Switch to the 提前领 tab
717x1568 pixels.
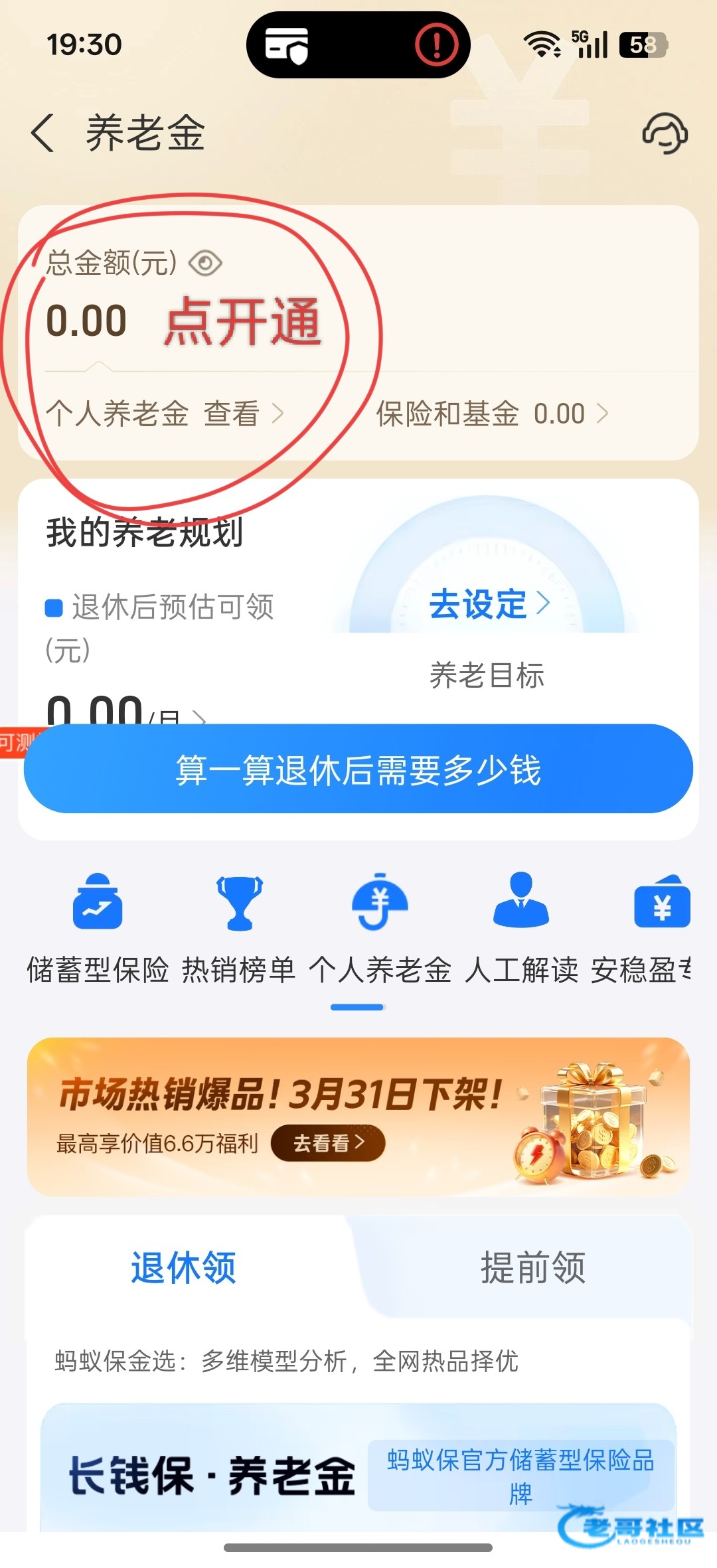(532, 1268)
